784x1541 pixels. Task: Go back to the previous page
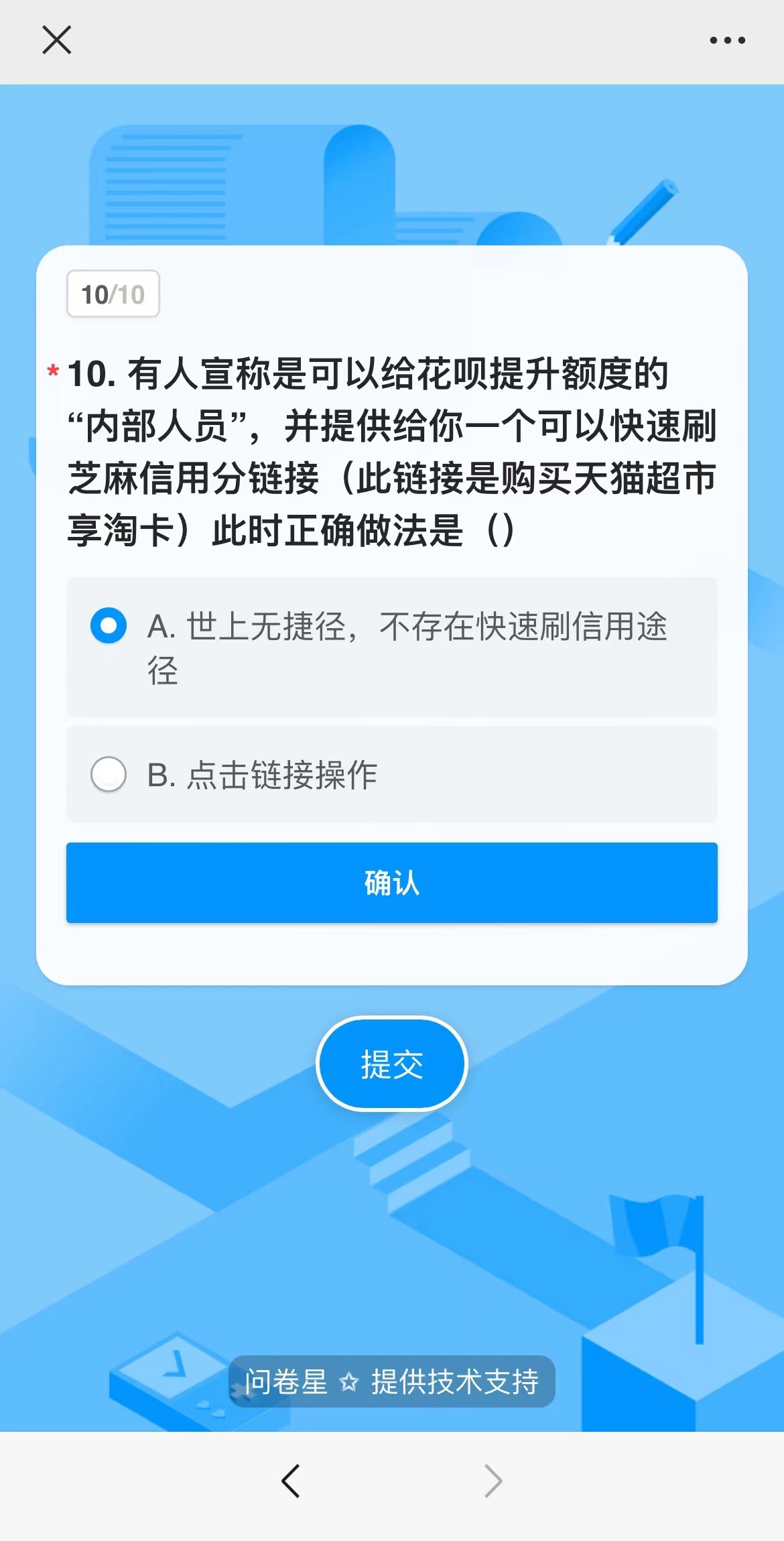[291, 1481]
